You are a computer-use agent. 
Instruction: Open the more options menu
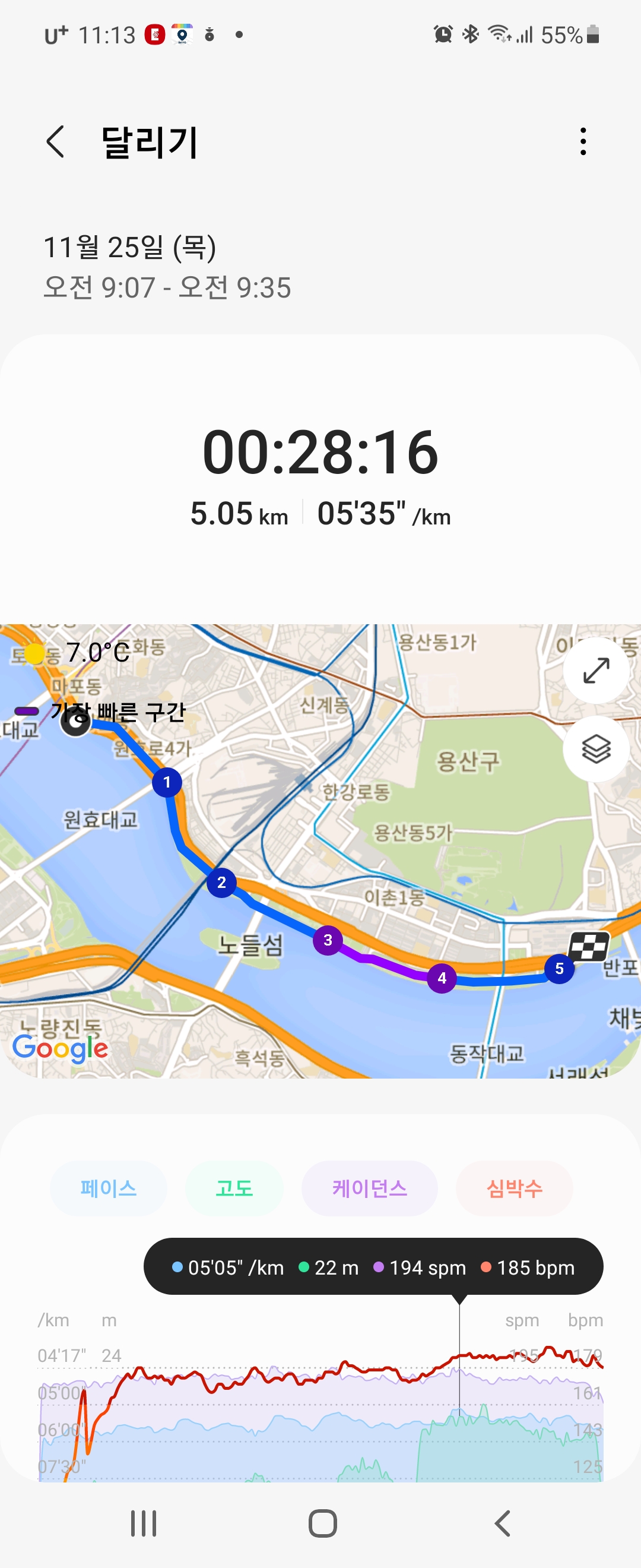[x=583, y=142]
